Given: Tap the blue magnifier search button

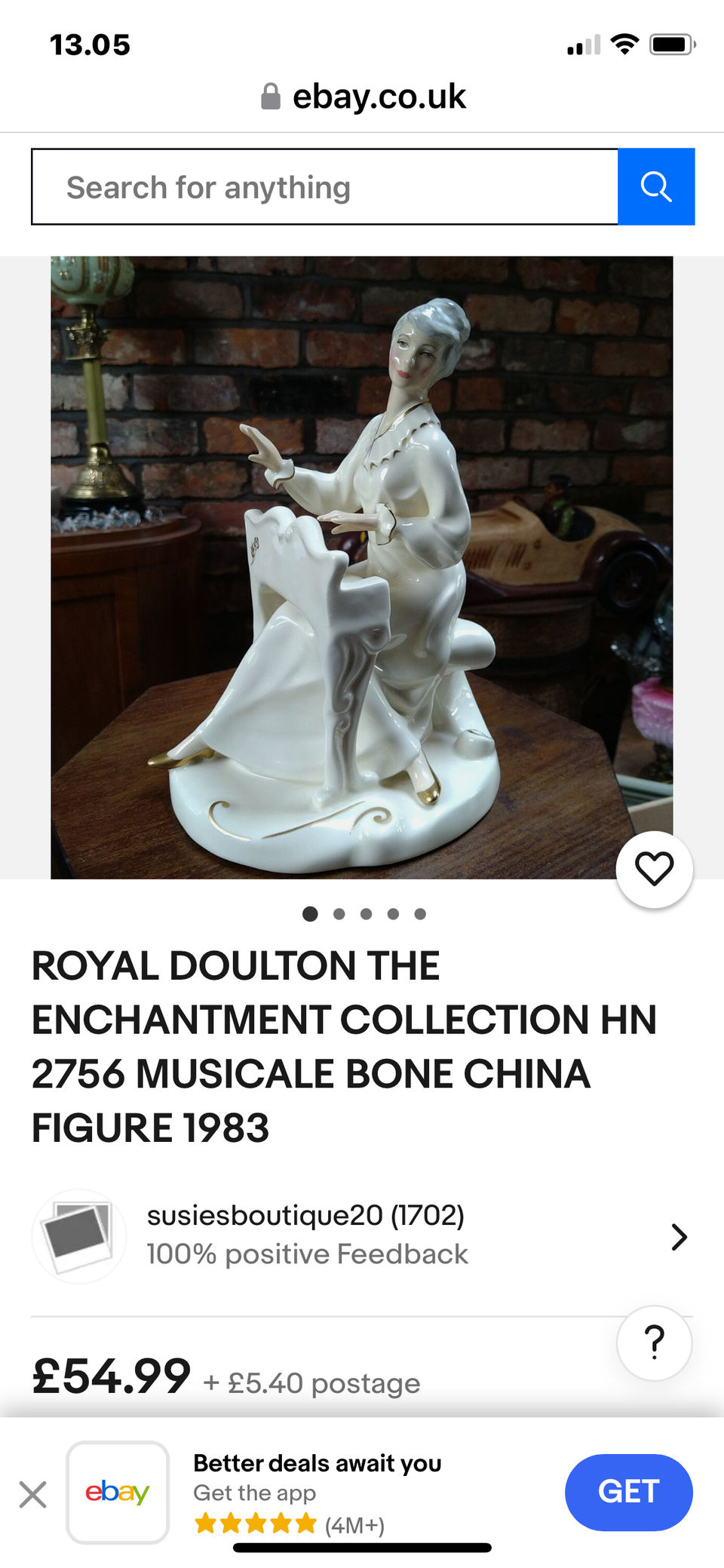Looking at the screenshot, I should [x=656, y=187].
